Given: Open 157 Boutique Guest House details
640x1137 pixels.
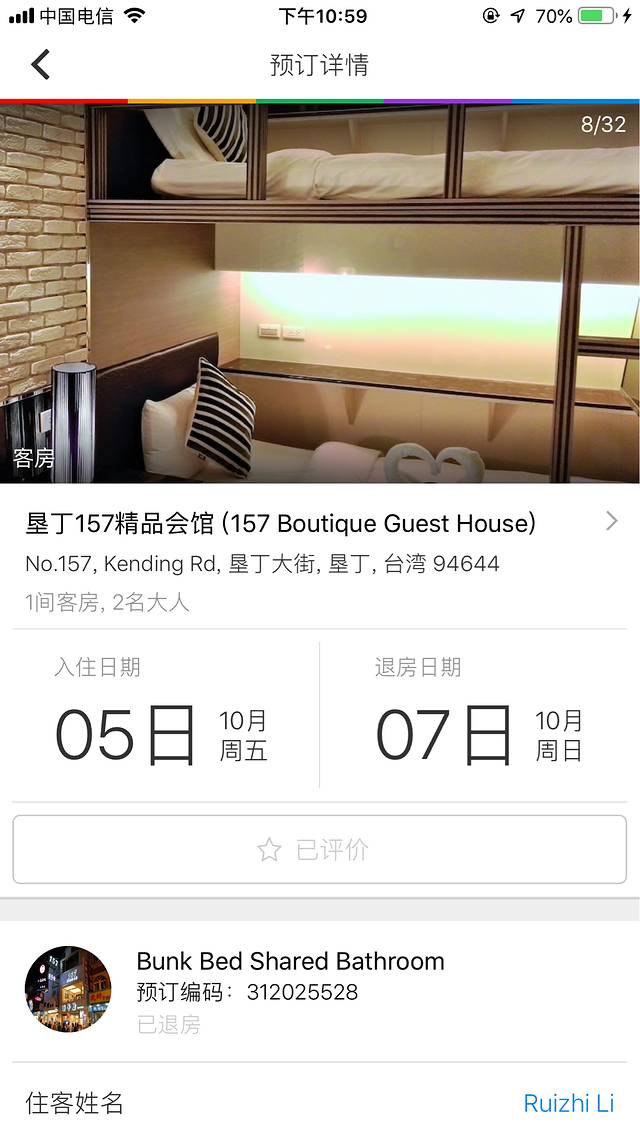Looking at the screenshot, I should pos(320,524).
